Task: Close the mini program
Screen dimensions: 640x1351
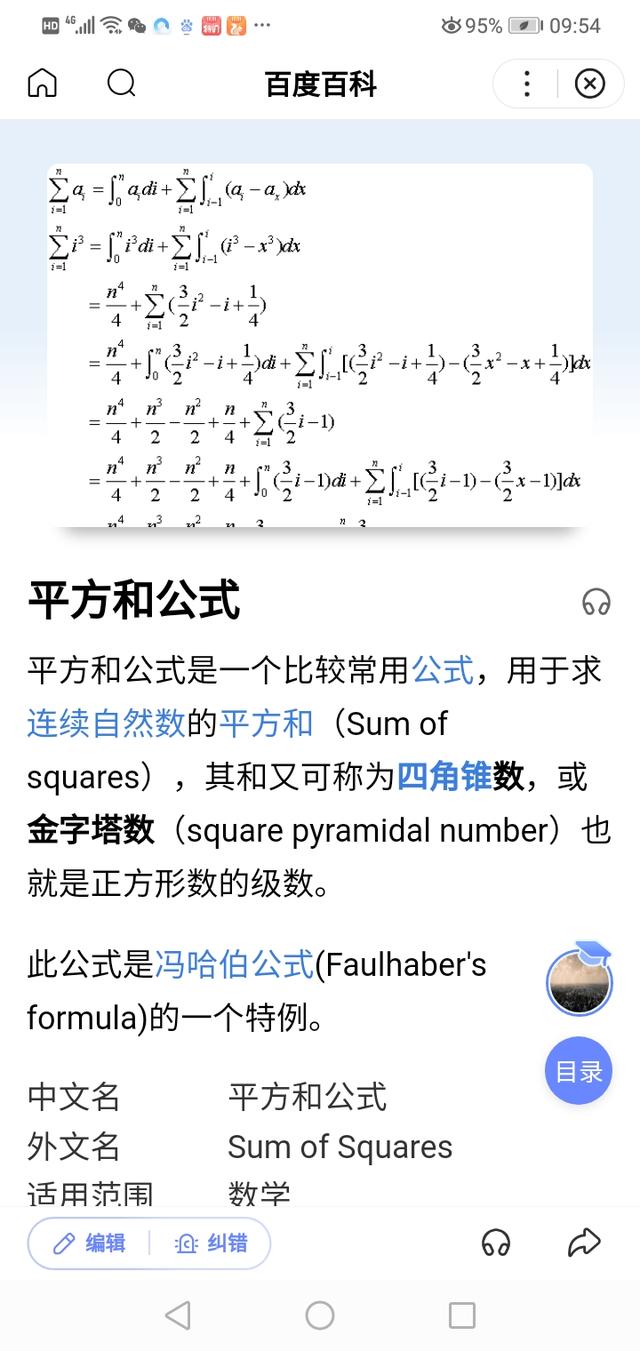Action: (590, 84)
